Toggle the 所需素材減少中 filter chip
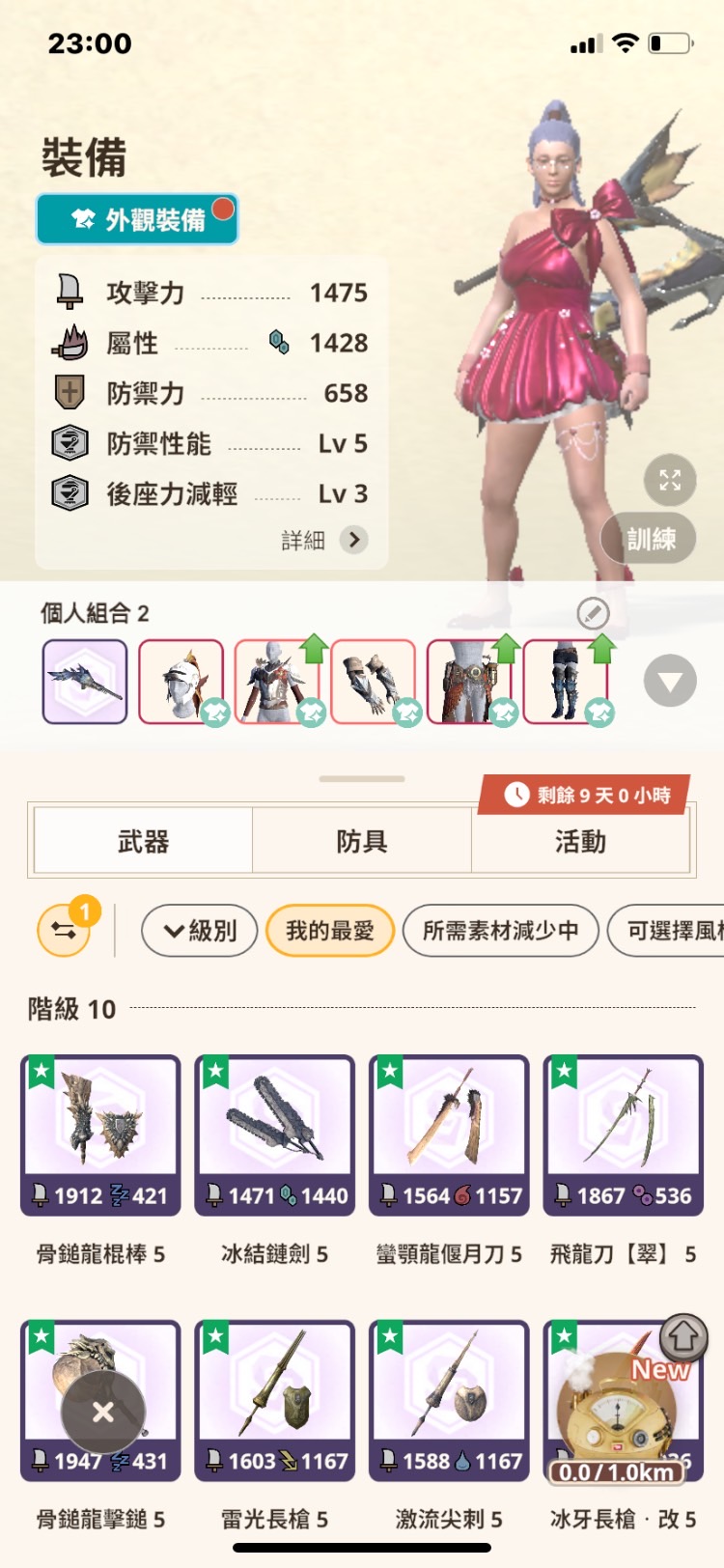 tap(500, 931)
